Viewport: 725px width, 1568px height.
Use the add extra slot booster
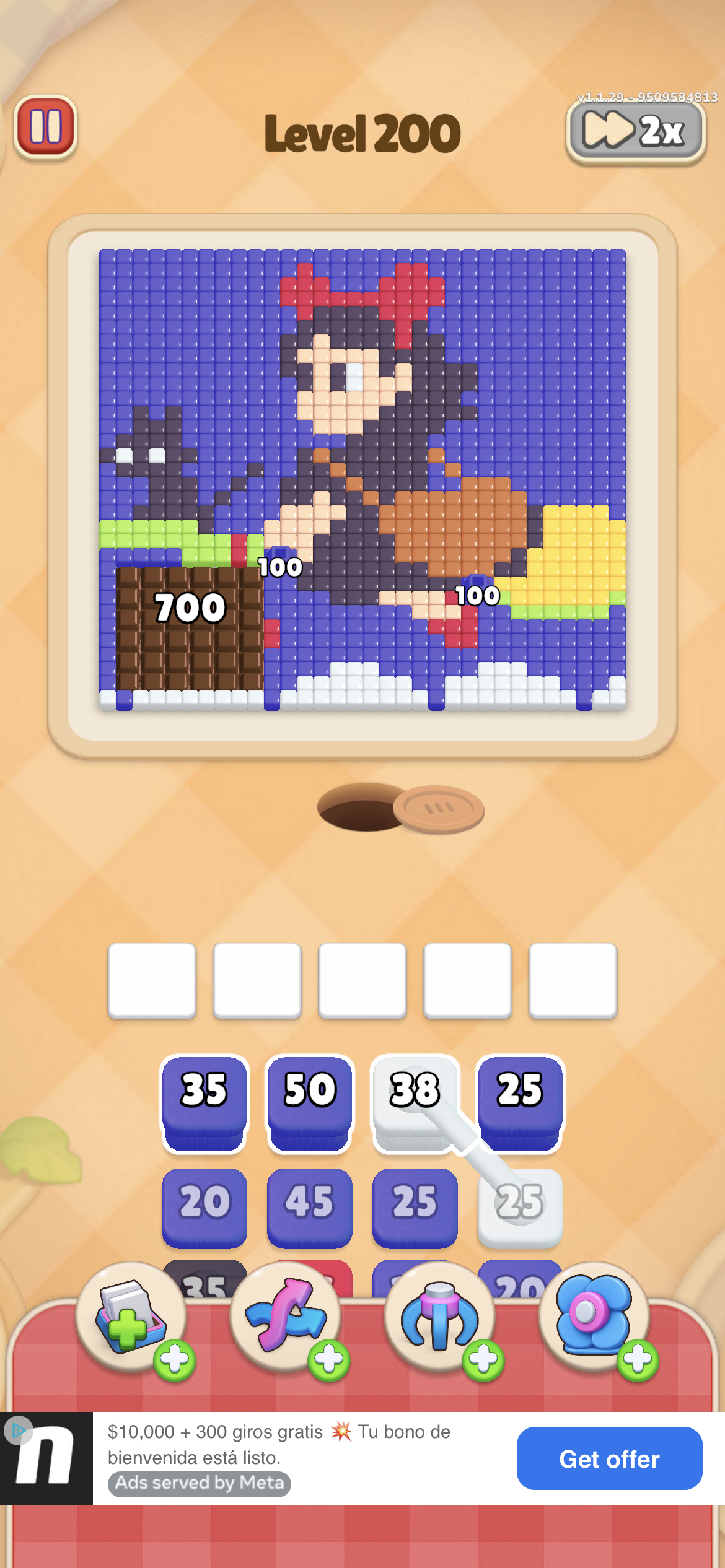point(131,1317)
